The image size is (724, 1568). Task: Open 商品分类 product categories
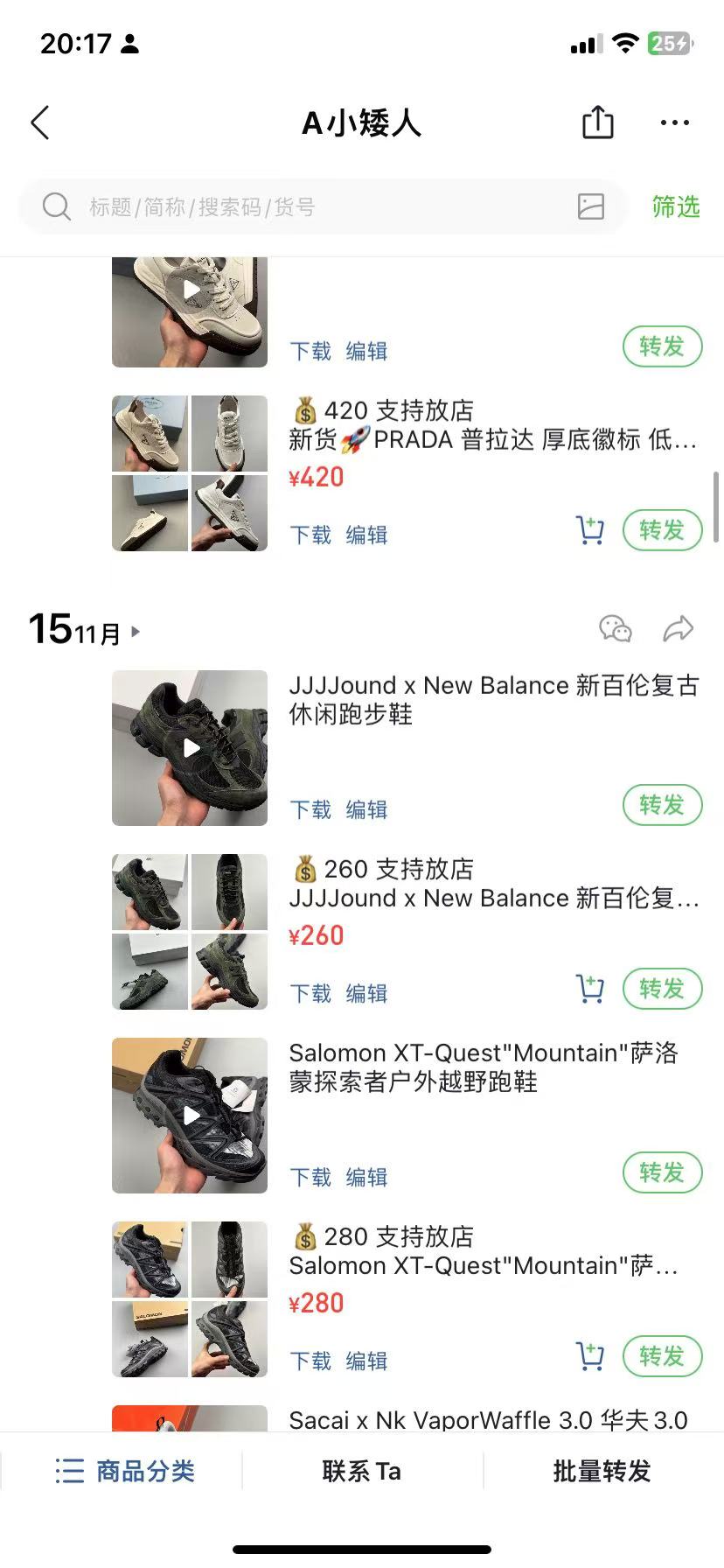125,1471
